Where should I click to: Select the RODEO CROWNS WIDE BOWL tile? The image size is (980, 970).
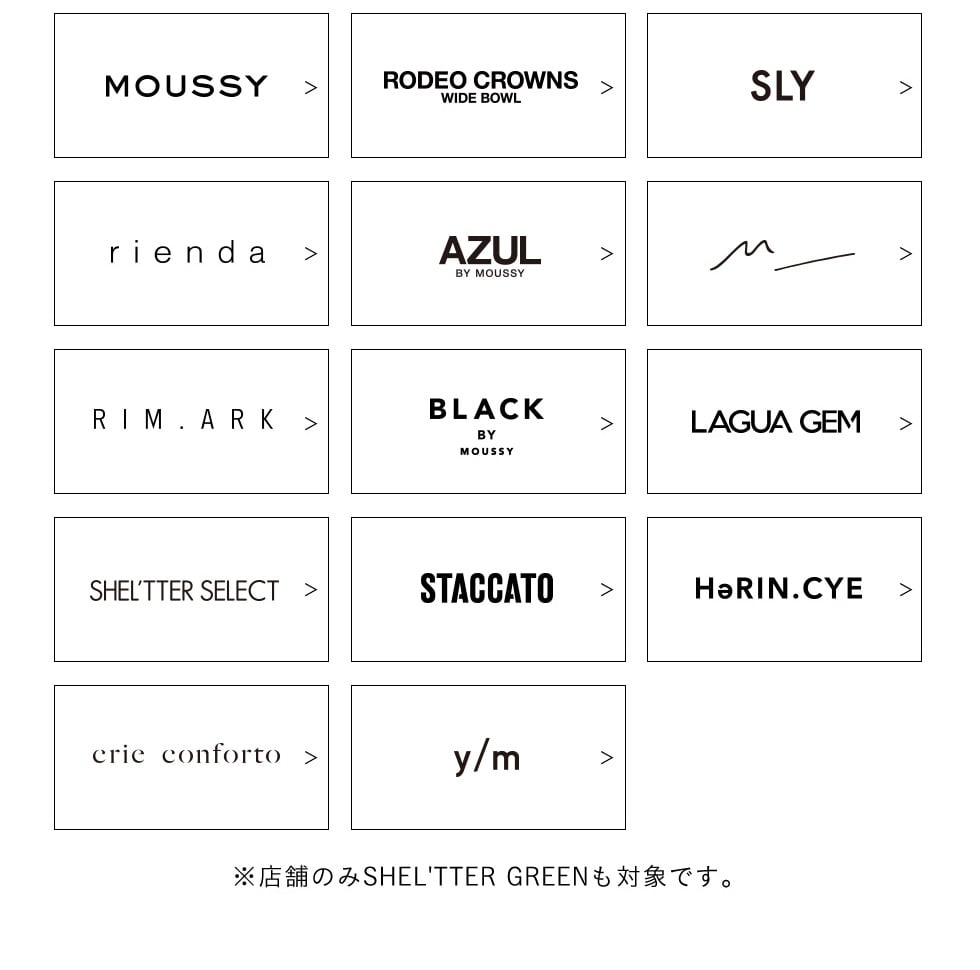coord(488,86)
